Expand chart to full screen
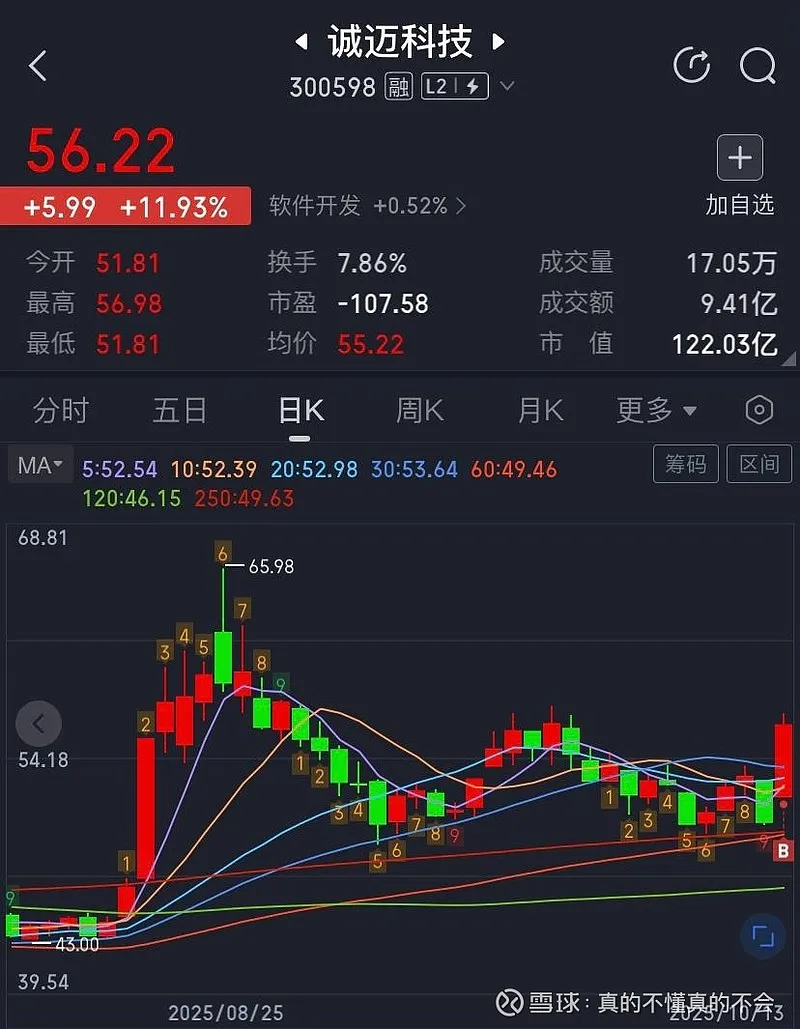Viewport: 800px width, 1029px height. click(x=762, y=937)
